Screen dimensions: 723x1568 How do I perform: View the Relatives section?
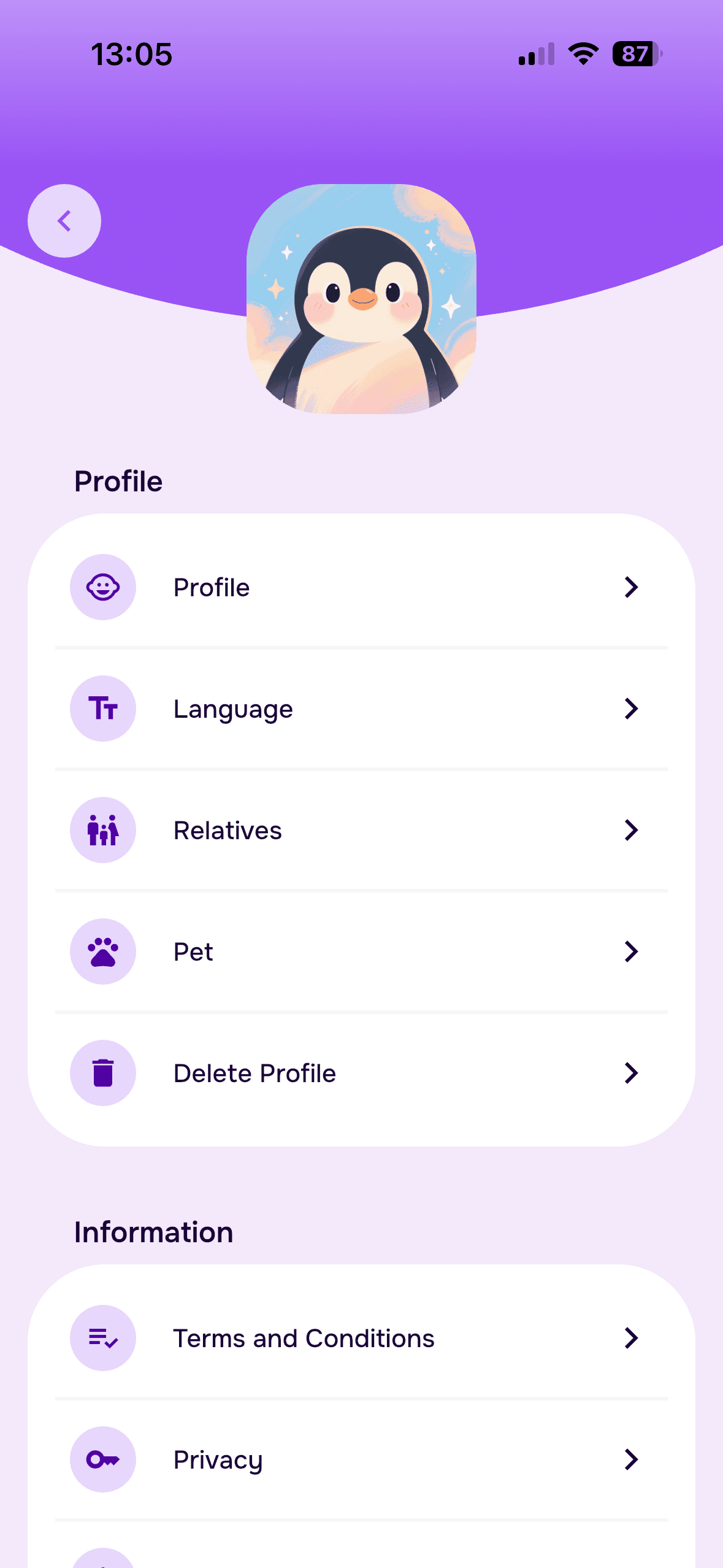(361, 830)
